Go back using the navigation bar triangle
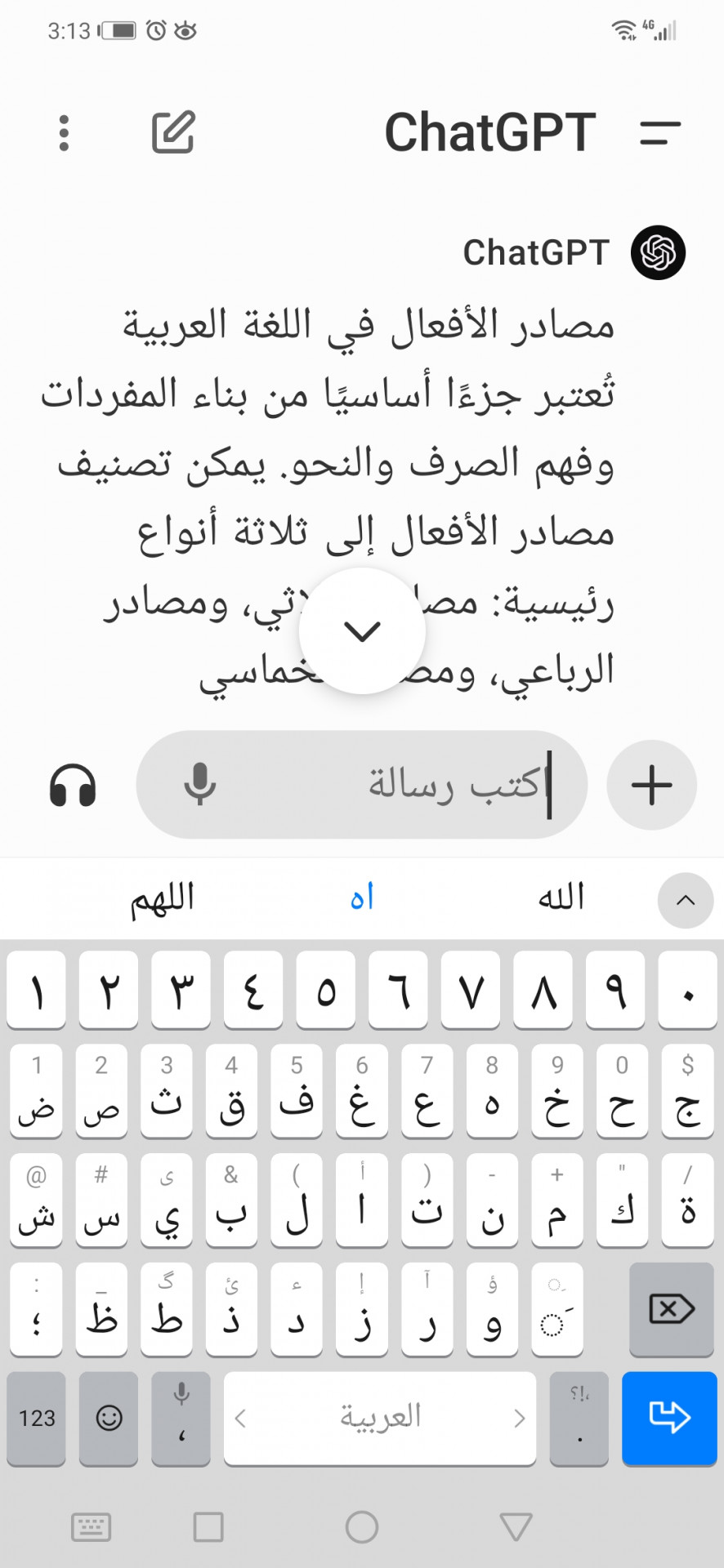 (516, 1526)
